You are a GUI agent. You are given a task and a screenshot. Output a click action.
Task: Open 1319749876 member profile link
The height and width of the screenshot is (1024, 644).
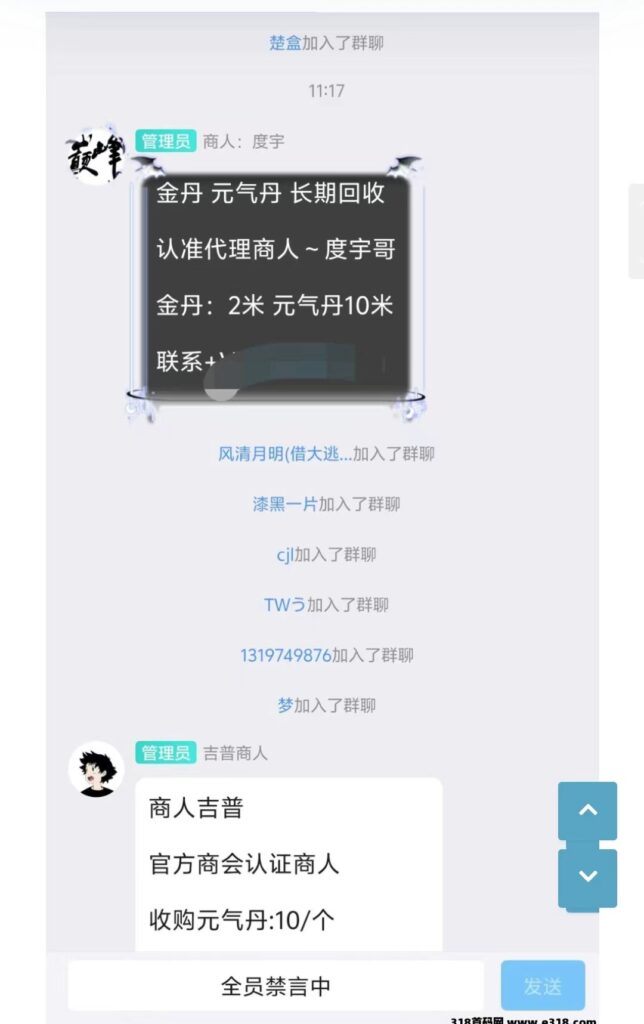pyautogui.click(x=285, y=655)
